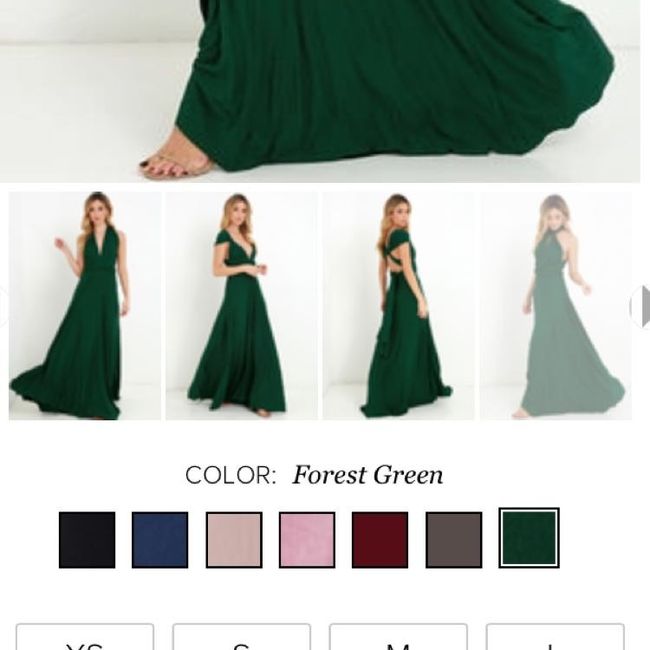The image size is (650, 650).
Task: View the sleeveless halter V-neck dress thumbnail
Action: coord(85,305)
